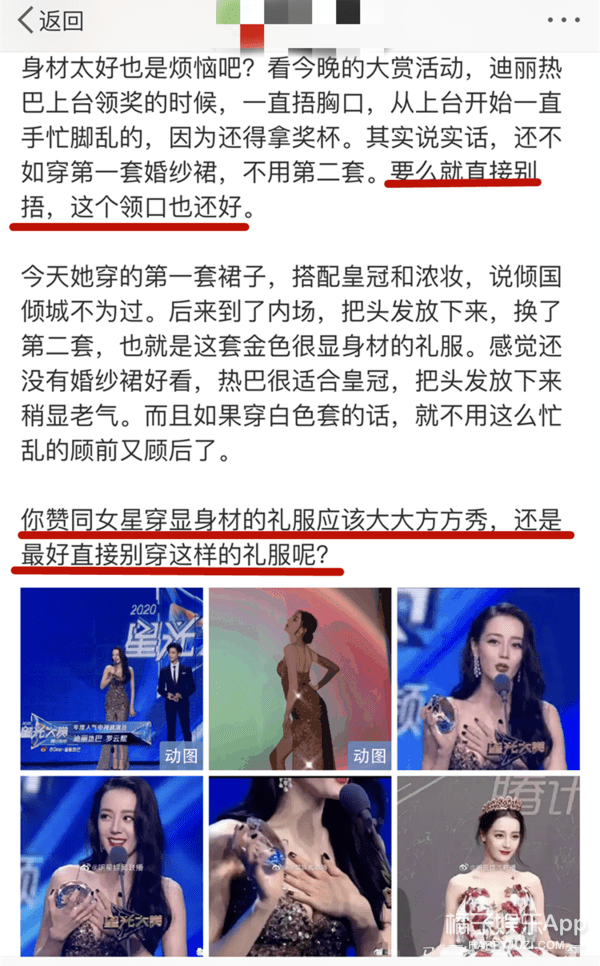
Task: View the photo of woman wearing a crown
Action: point(487,866)
